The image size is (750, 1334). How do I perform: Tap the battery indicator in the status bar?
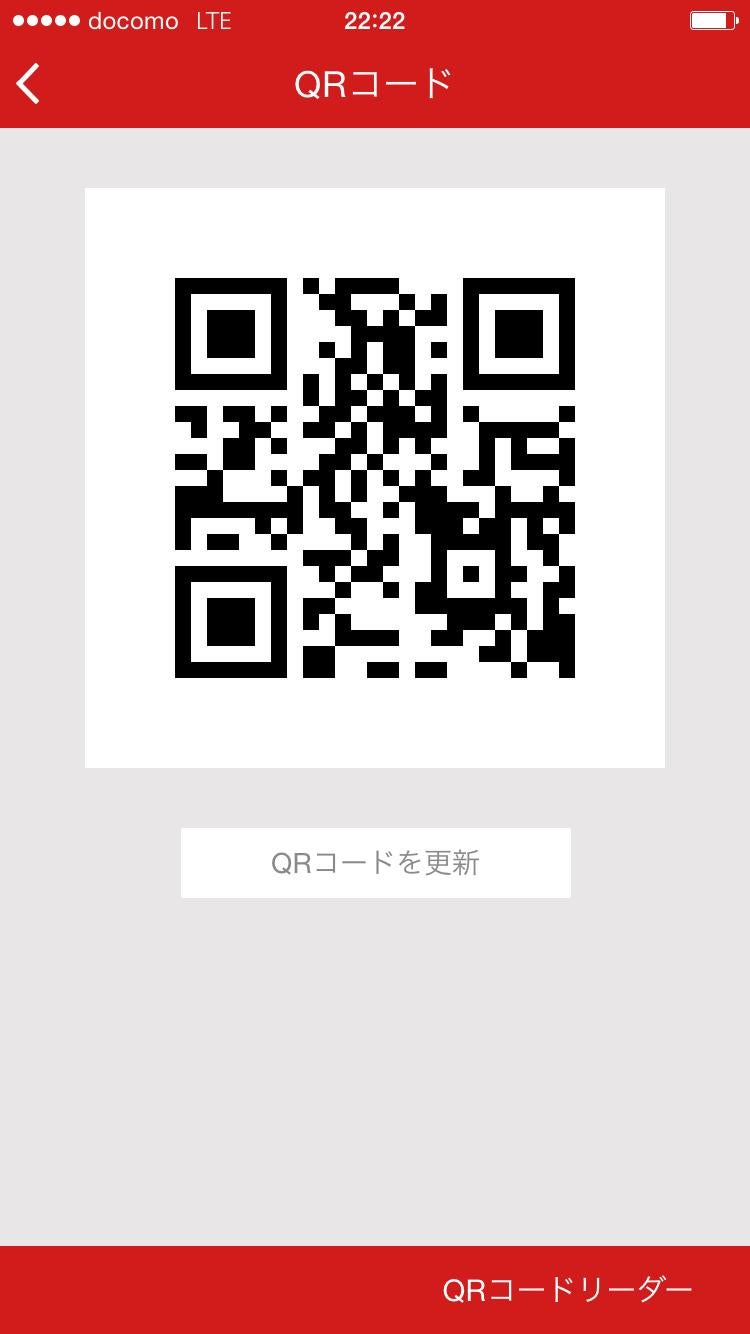714,20
